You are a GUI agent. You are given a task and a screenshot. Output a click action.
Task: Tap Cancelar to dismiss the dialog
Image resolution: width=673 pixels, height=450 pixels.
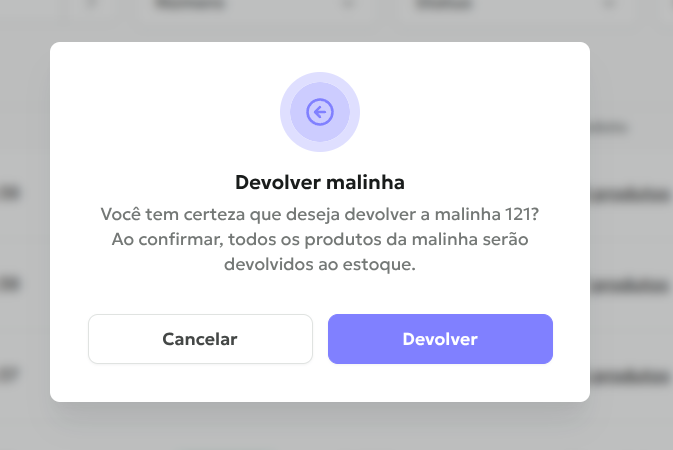tap(200, 339)
